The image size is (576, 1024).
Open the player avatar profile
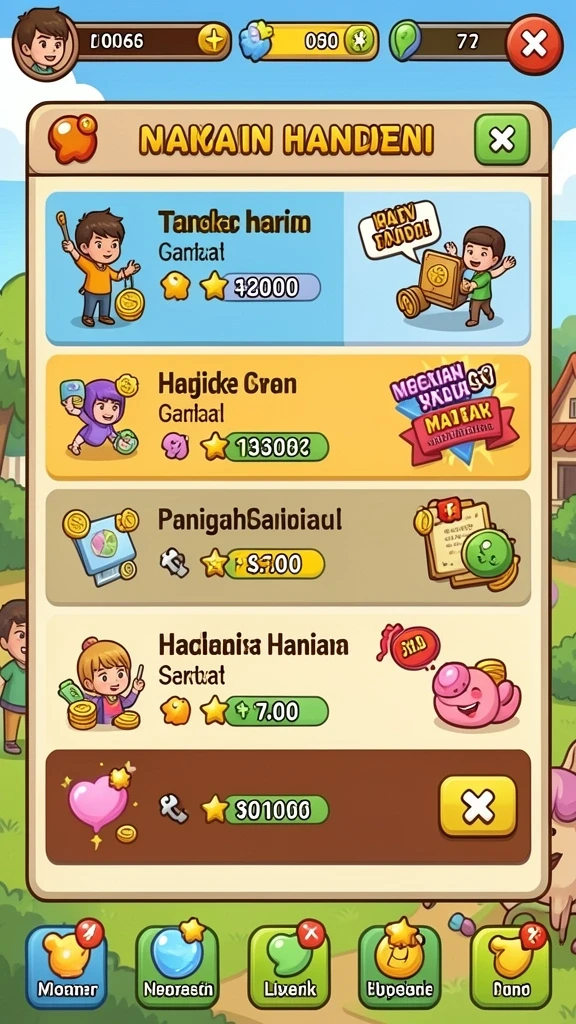pyautogui.click(x=44, y=44)
